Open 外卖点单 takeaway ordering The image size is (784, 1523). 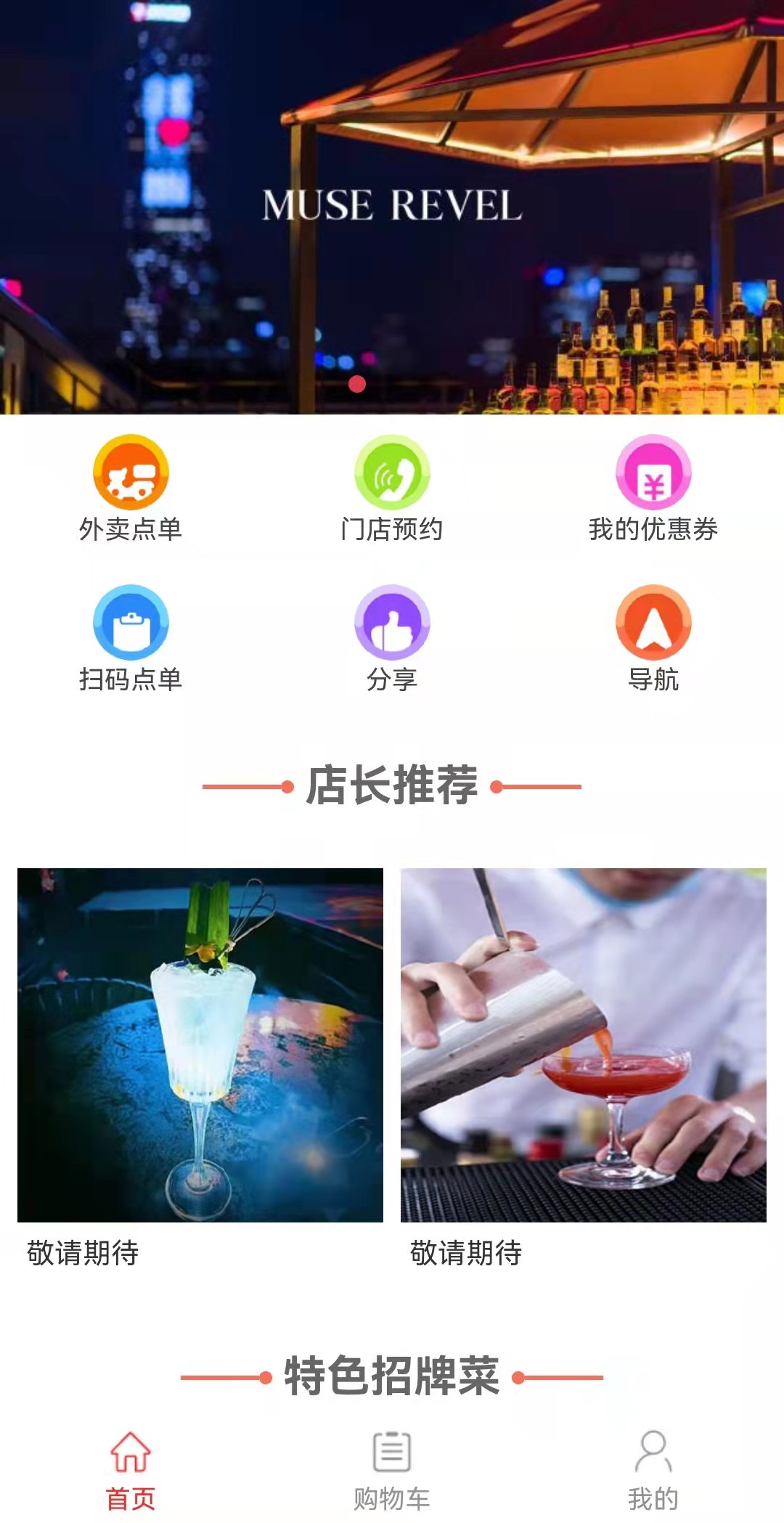coord(131,488)
